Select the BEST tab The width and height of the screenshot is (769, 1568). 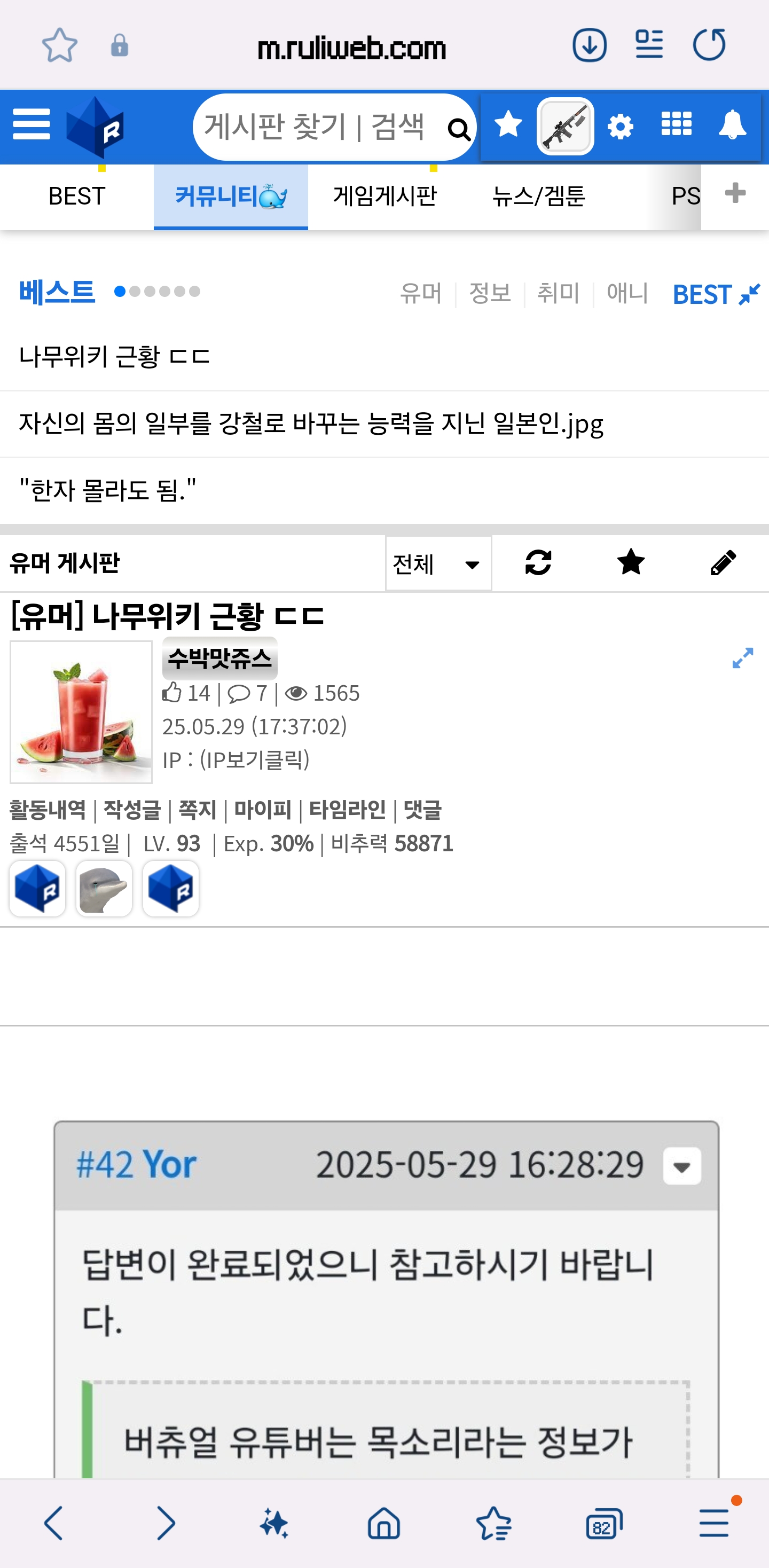pyautogui.click(x=77, y=196)
